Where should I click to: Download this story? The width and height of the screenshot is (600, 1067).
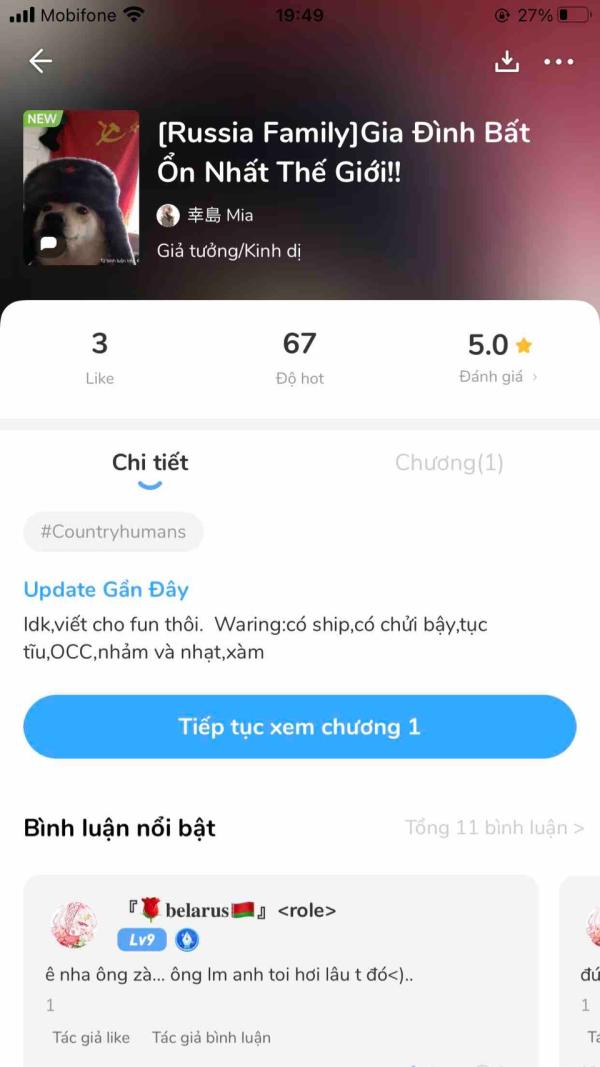[507, 61]
